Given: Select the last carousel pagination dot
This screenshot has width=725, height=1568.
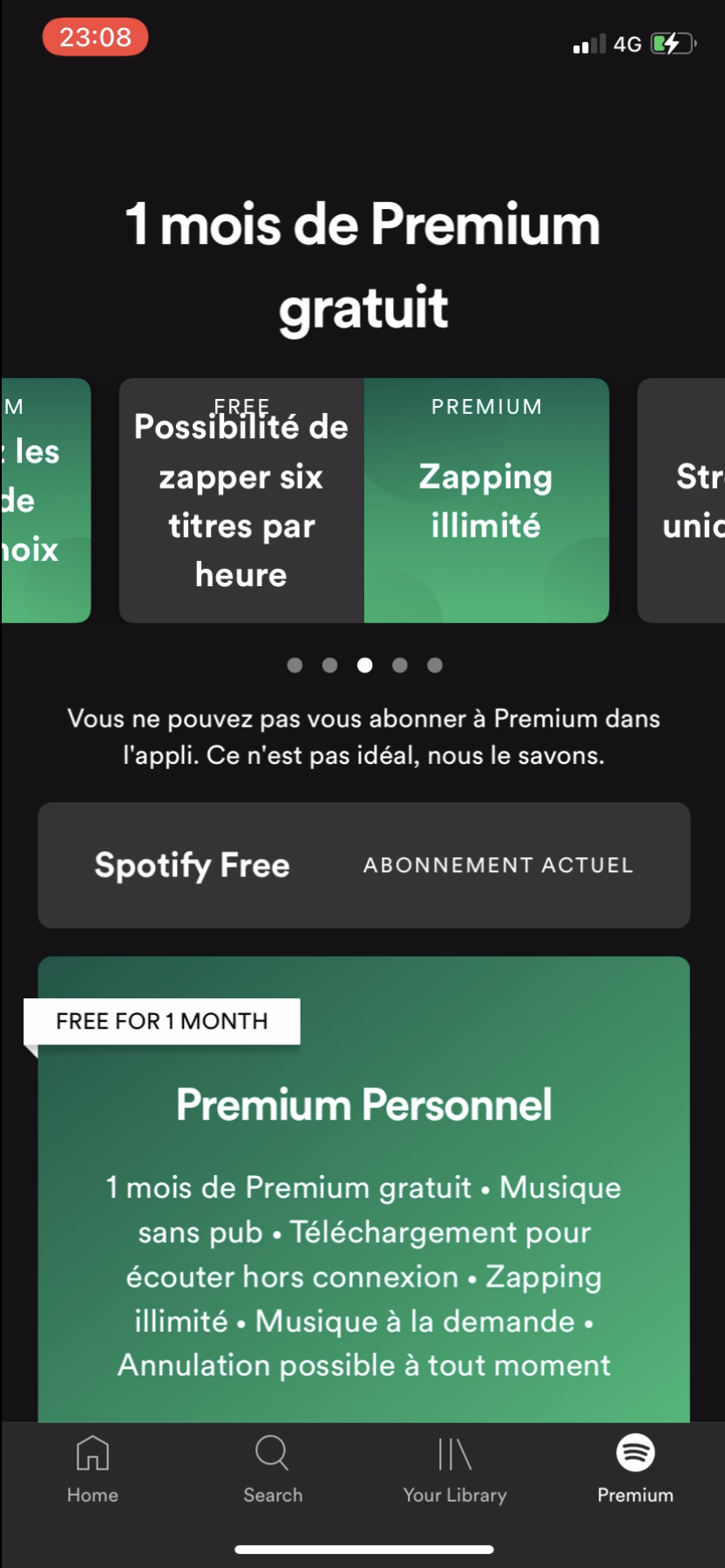Looking at the screenshot, I should (435, 665).
